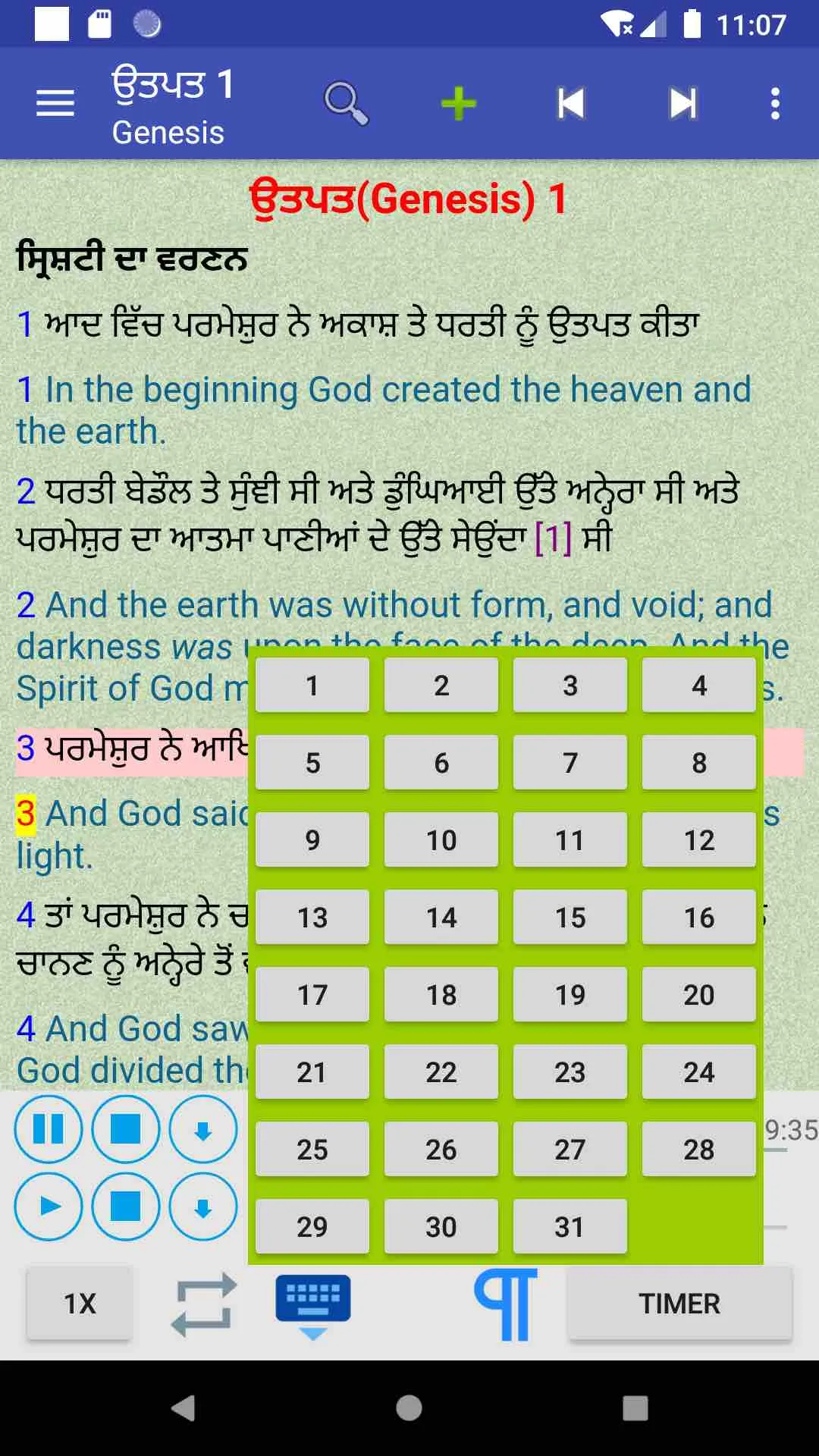Play the second audio track
The image size is (819, 1456).
[49, 1207]
